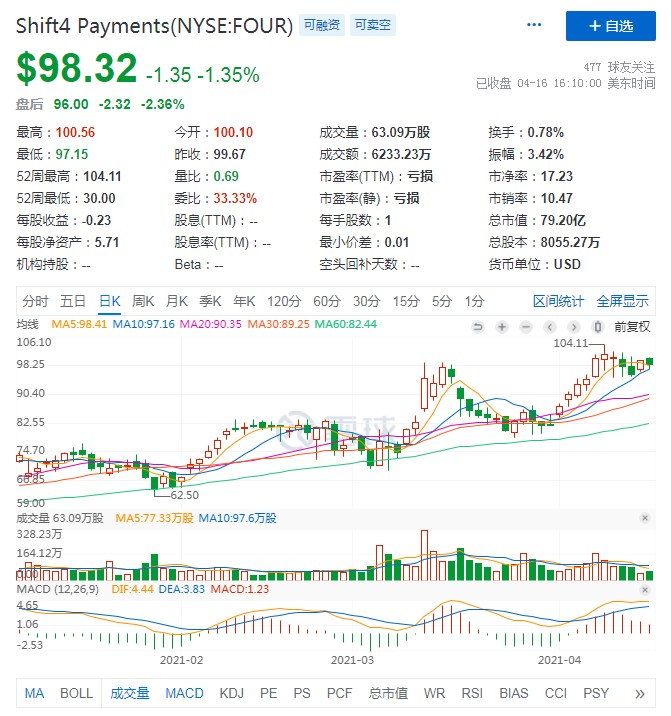Viewport: 671px width, 716px height.
Task: Close the MACD indicator panel
Action: coord(645,591)
